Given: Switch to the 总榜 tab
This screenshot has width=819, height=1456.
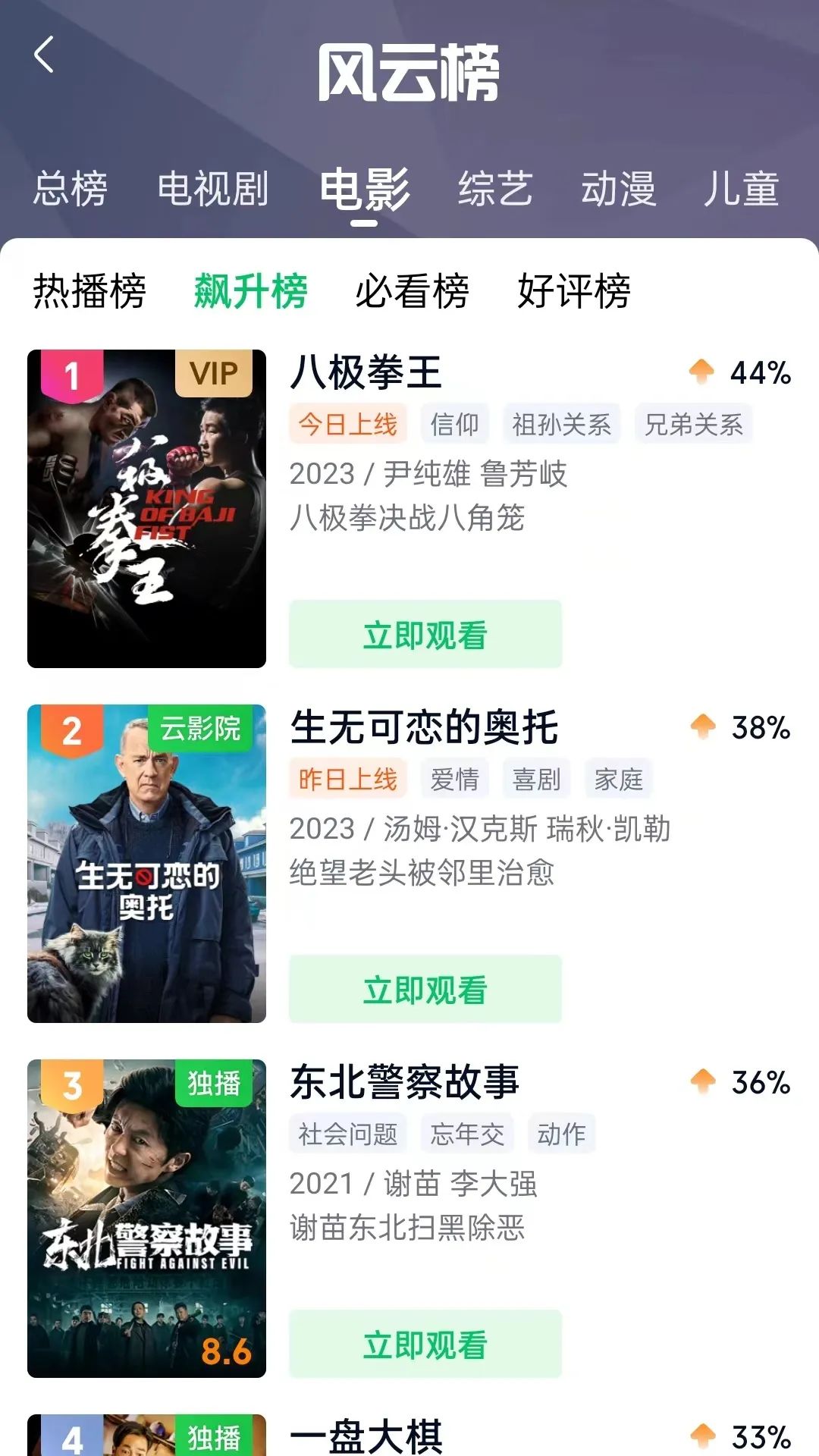Looking at the screenshot, I should (x=71, y=189).
